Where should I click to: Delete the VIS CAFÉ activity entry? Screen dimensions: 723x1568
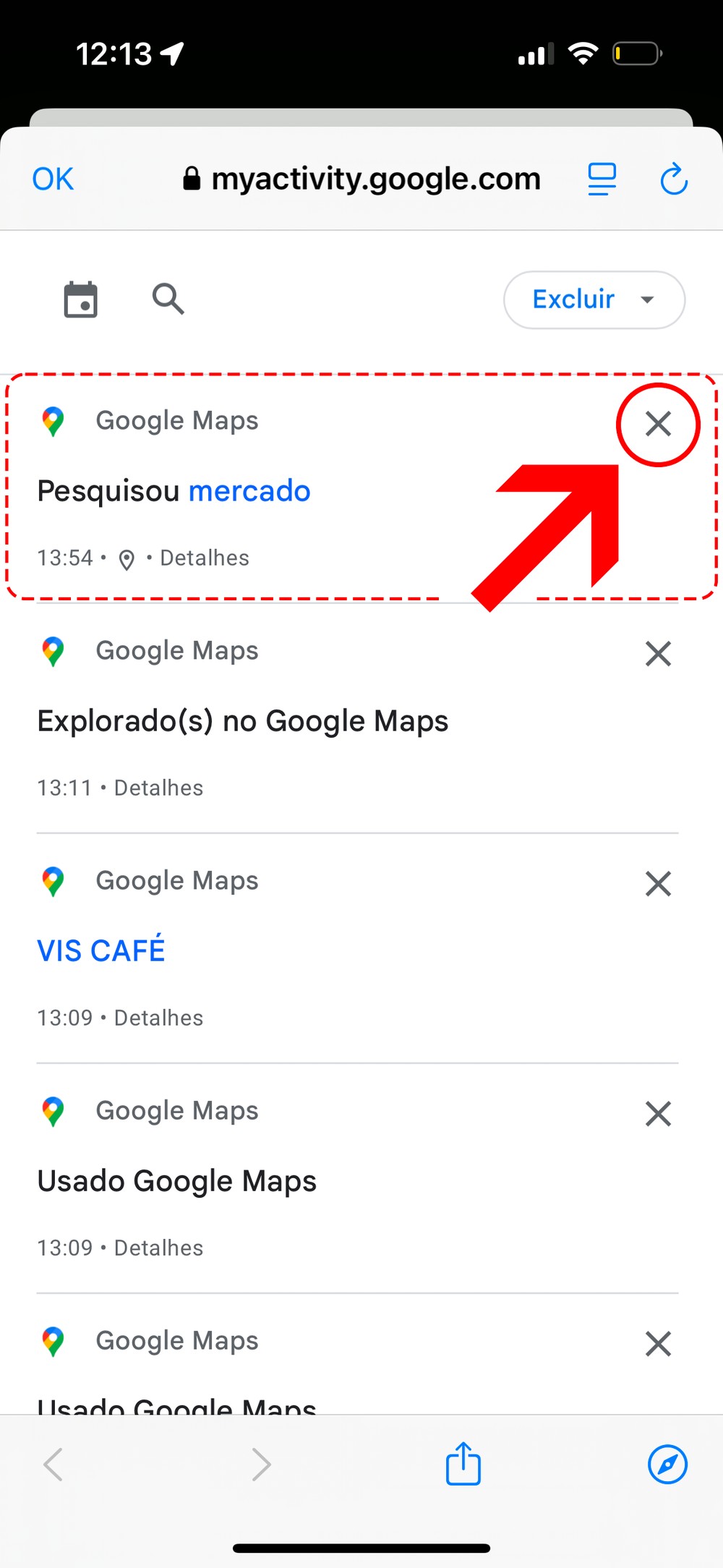pyautogui.click(x=658, y=884)
